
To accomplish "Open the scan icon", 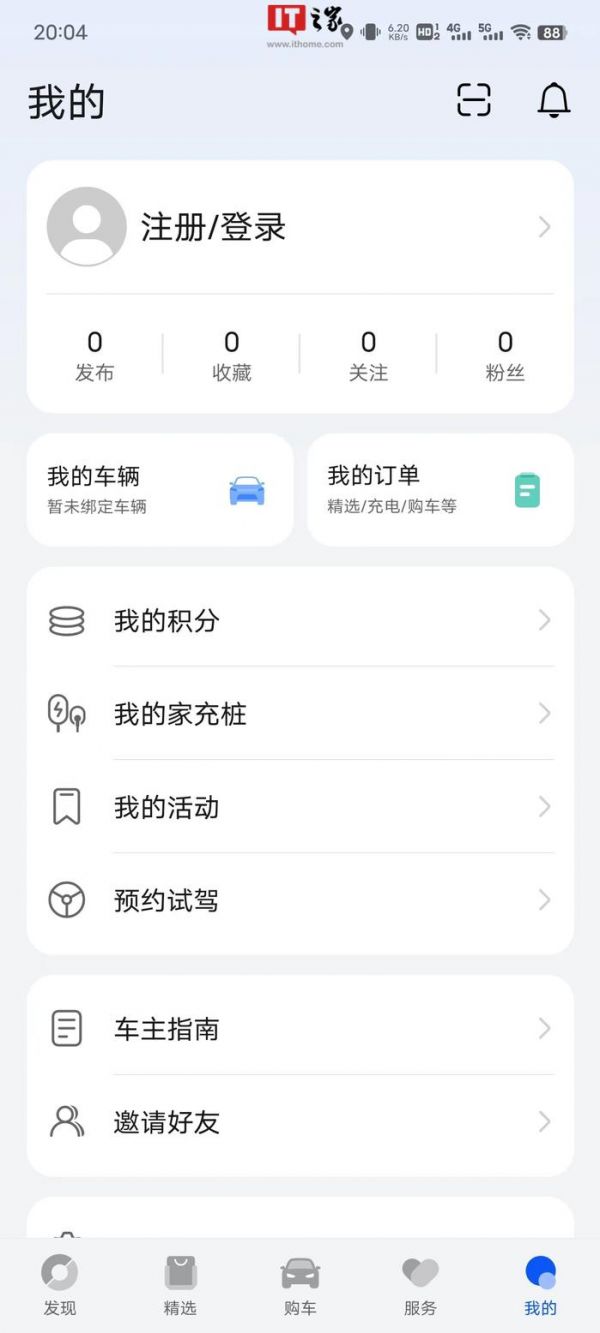I will (x=474, y=100).
